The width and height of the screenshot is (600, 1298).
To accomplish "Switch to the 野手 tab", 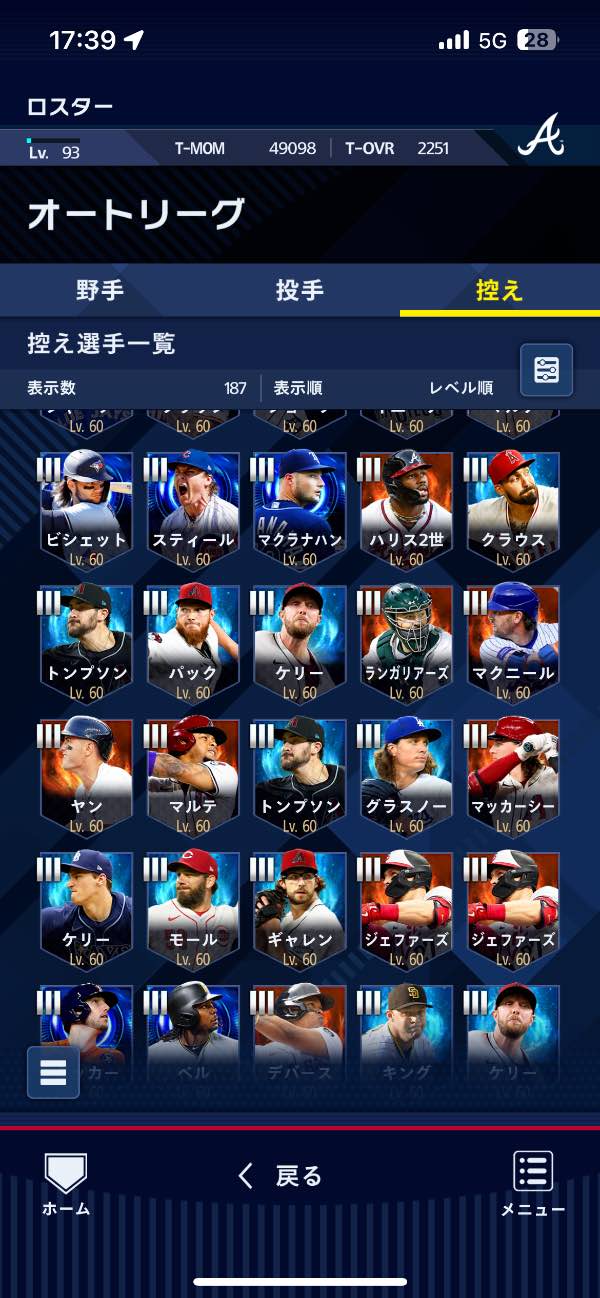I will (100, 291).
